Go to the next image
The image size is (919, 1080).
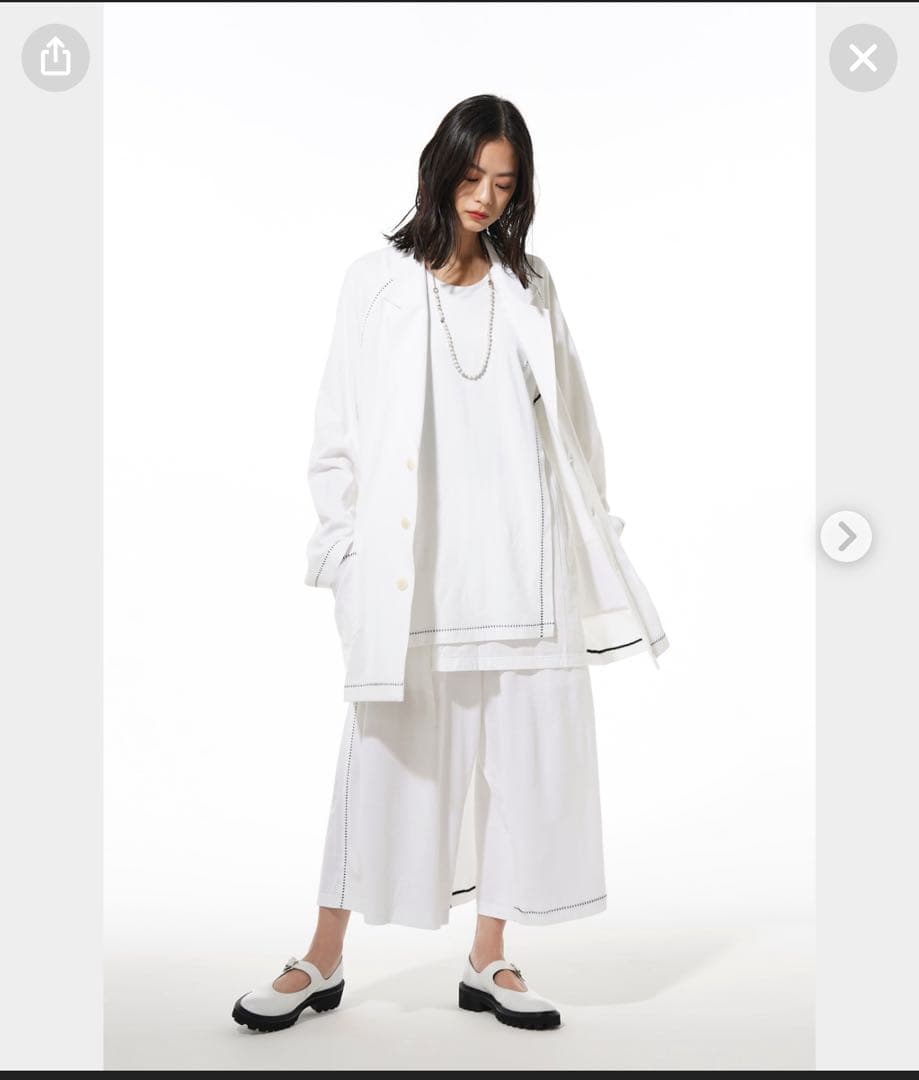(846, 537)
